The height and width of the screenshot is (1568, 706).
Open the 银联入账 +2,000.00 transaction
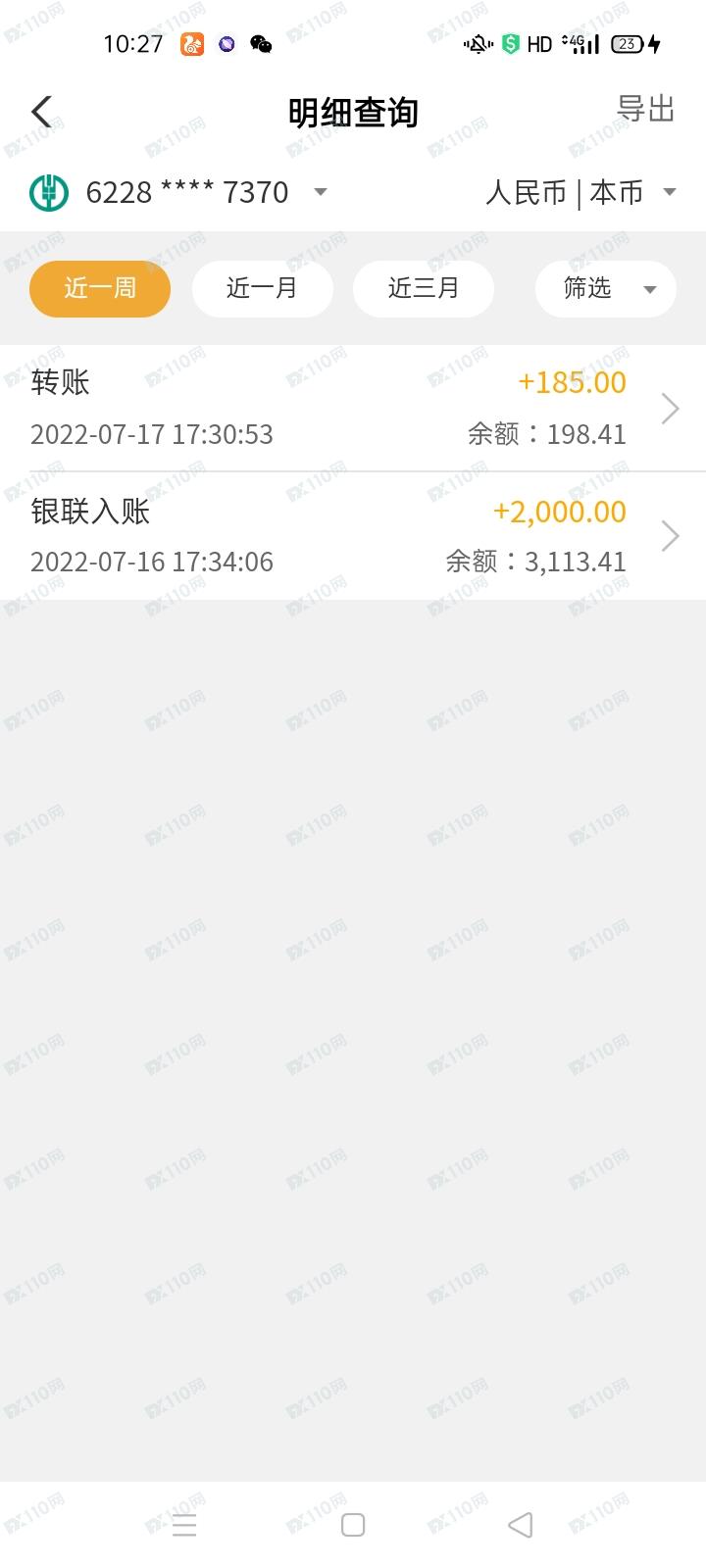point(353,536)
